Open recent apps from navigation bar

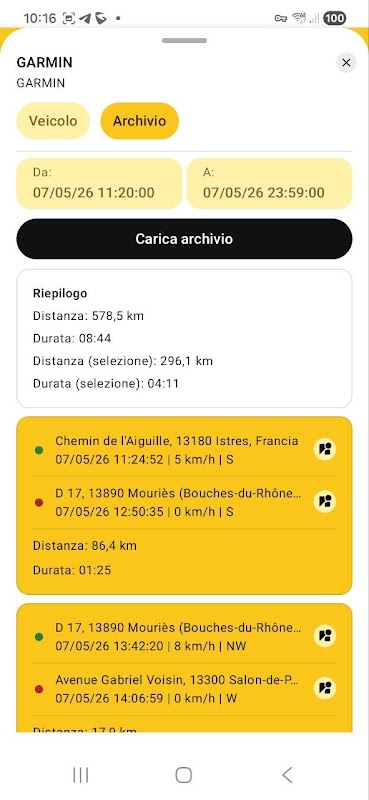click(81, 774)
